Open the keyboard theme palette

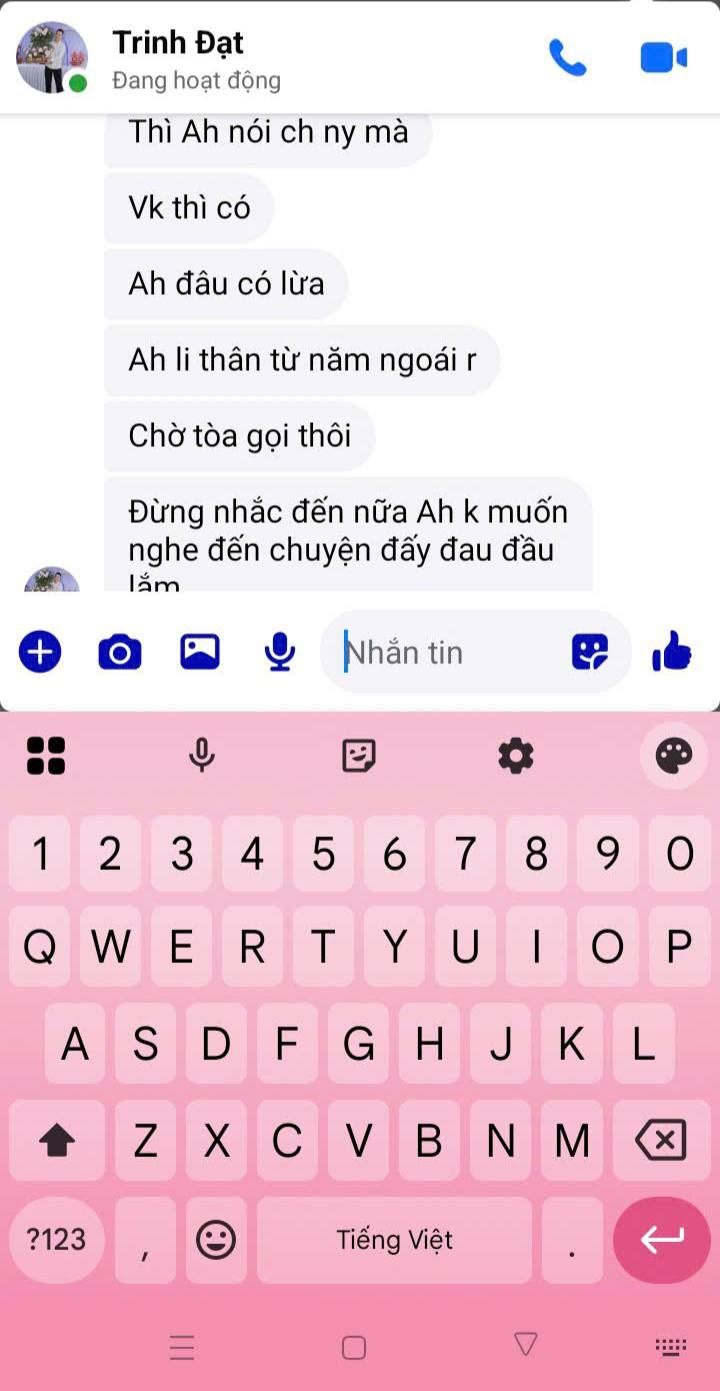[674, 756]
